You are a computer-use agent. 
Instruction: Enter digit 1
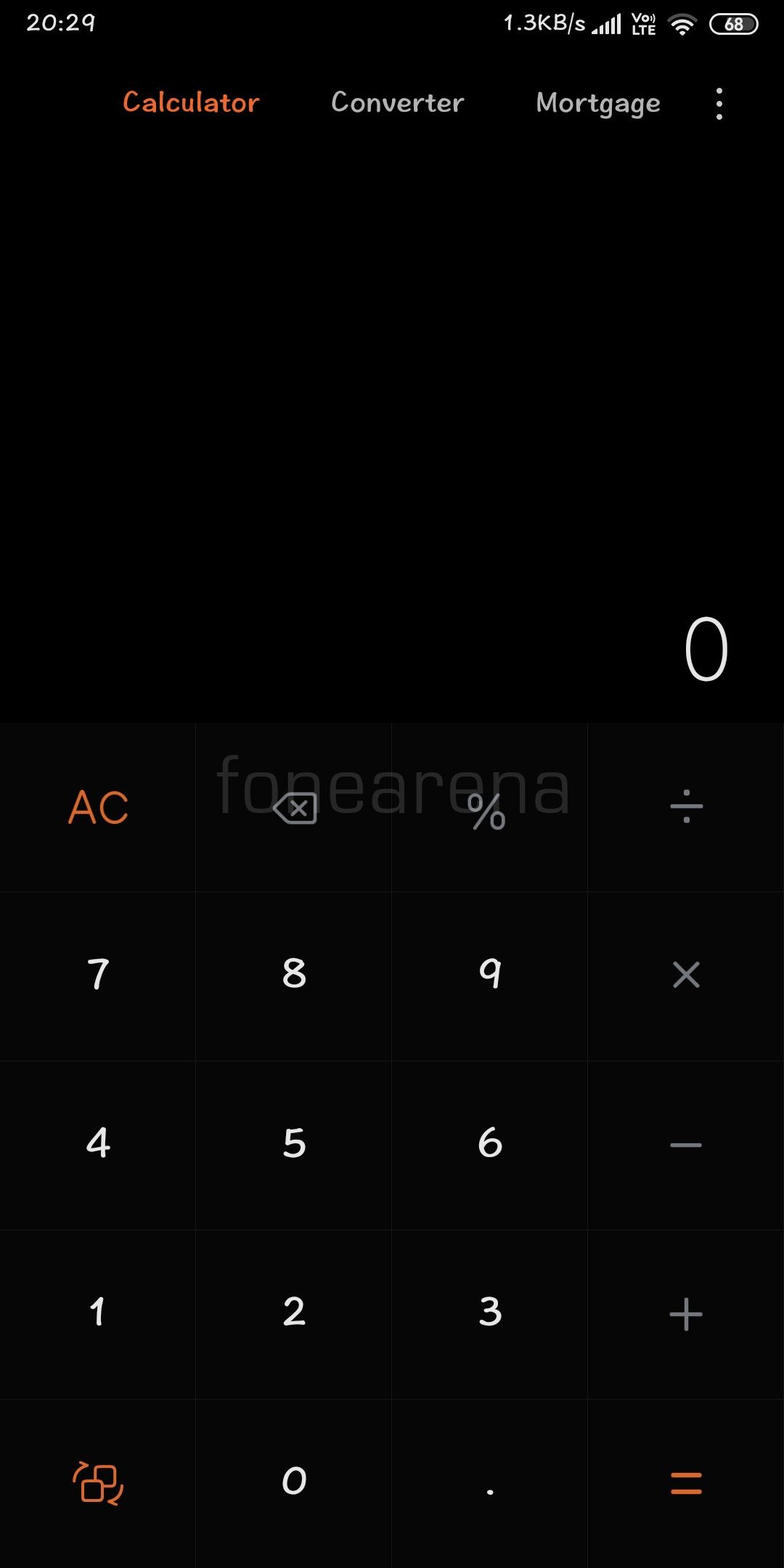click(98, 1315)
